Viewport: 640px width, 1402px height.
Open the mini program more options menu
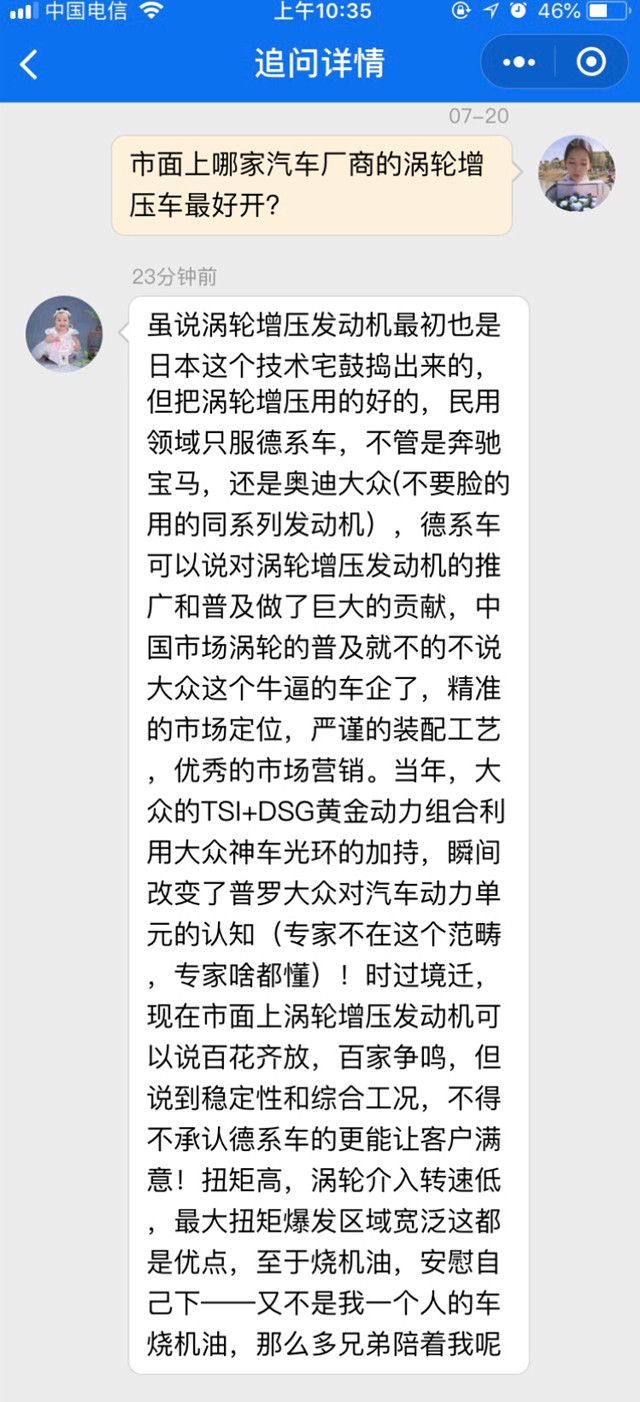click(519, 63)
